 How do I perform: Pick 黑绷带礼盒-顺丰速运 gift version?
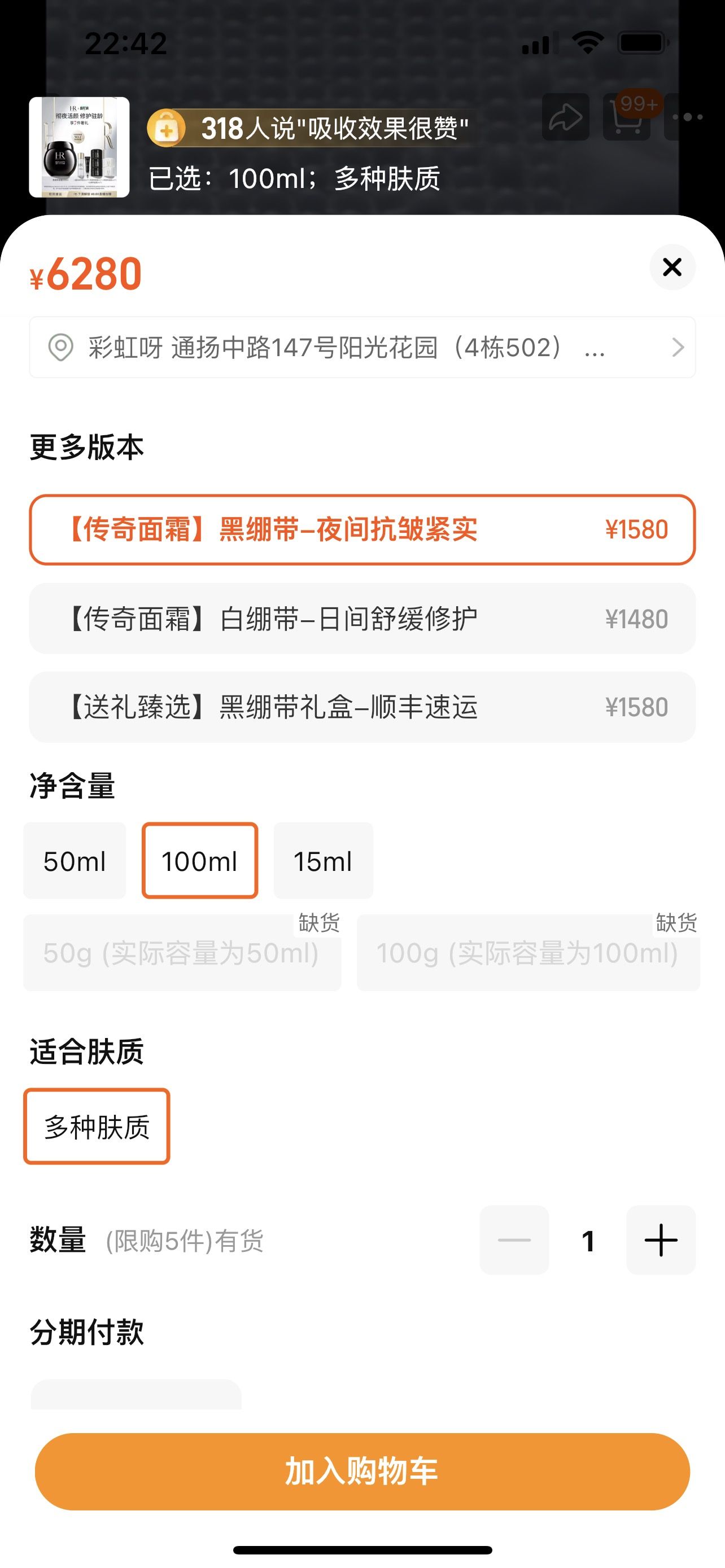click(362, 707)
